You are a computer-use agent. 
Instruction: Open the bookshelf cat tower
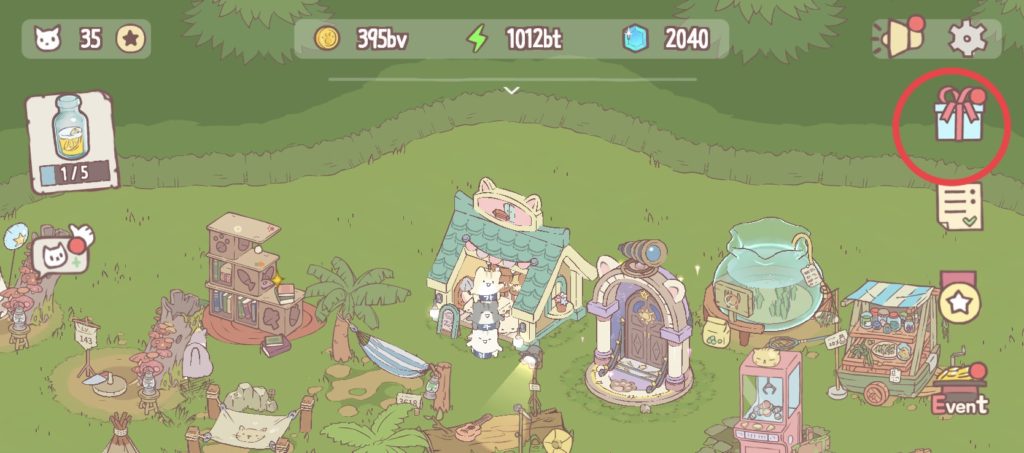(245, 275)
